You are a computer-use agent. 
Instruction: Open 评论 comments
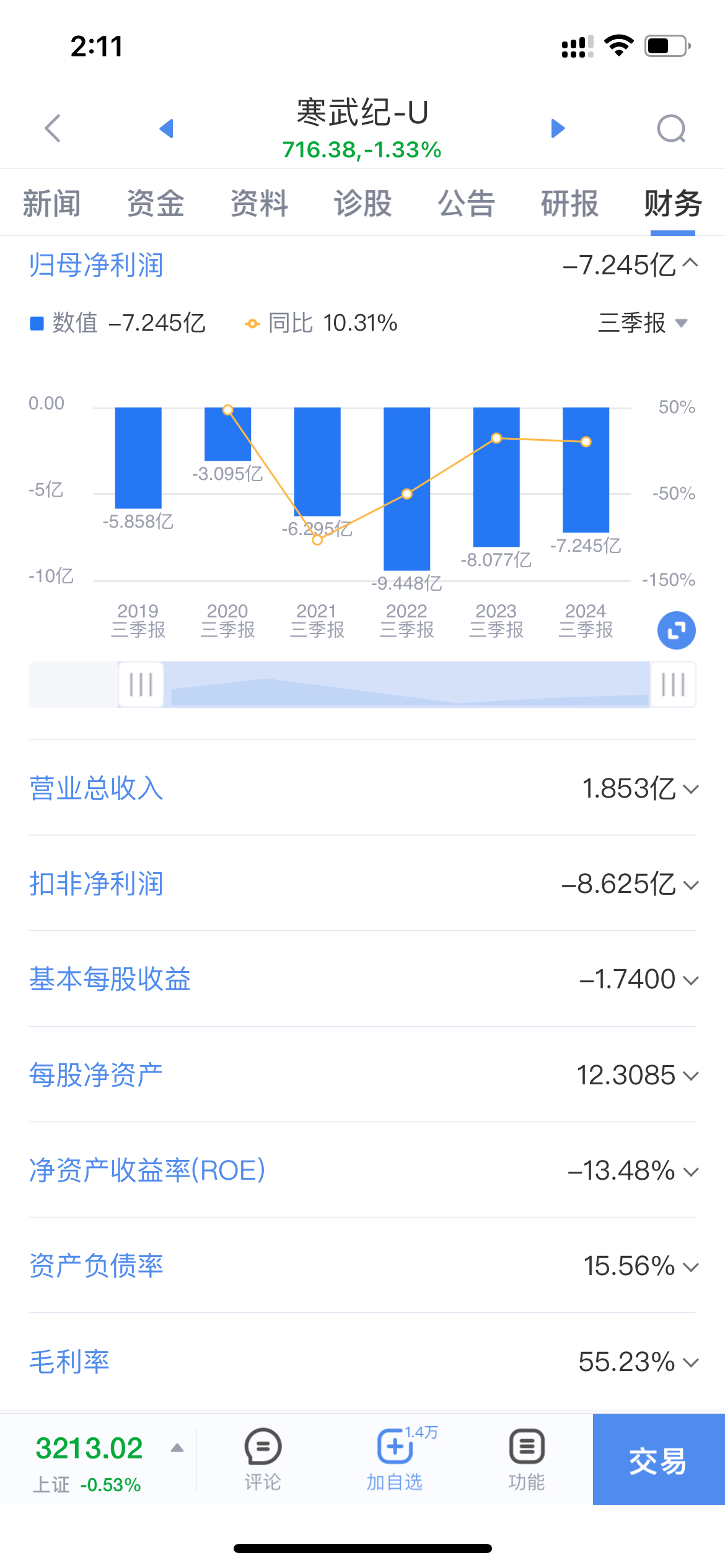click(263, 1460)
